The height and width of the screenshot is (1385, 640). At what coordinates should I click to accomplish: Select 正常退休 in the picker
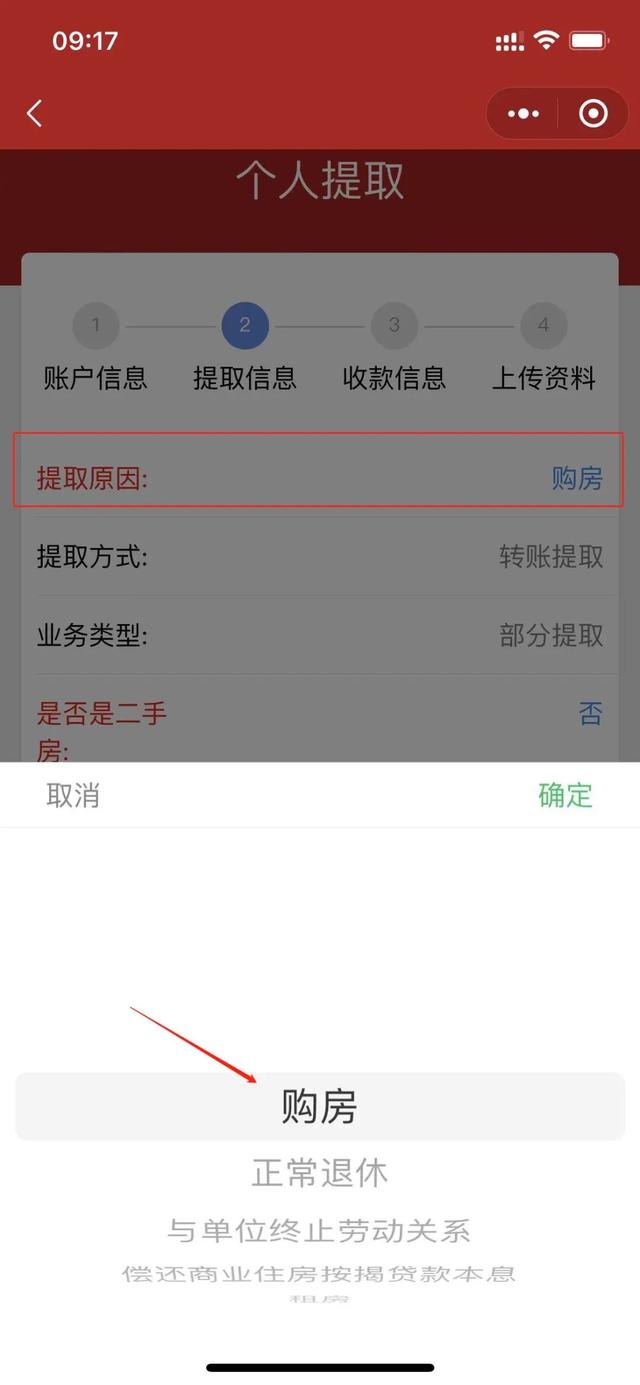(320, 1173)
